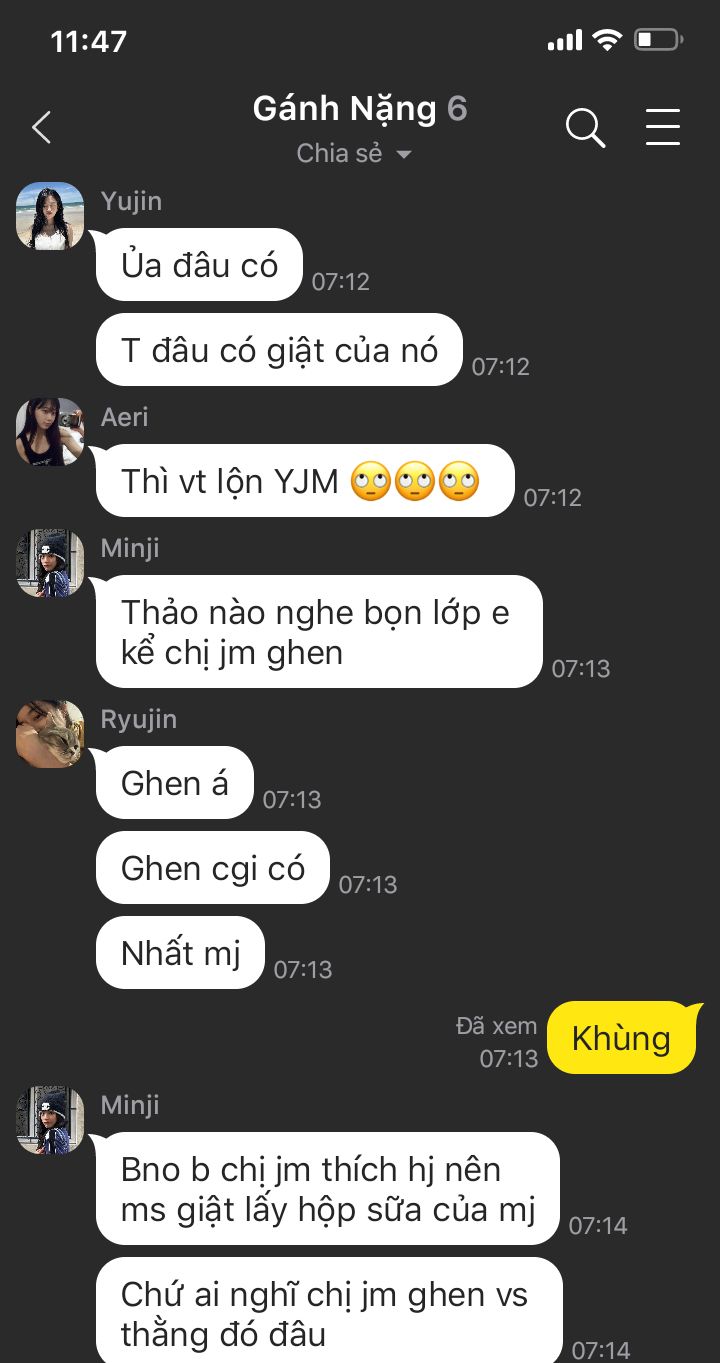This screenshot has height=1363, width=720.
Task: Search messages in this chat
Action: 585,128
